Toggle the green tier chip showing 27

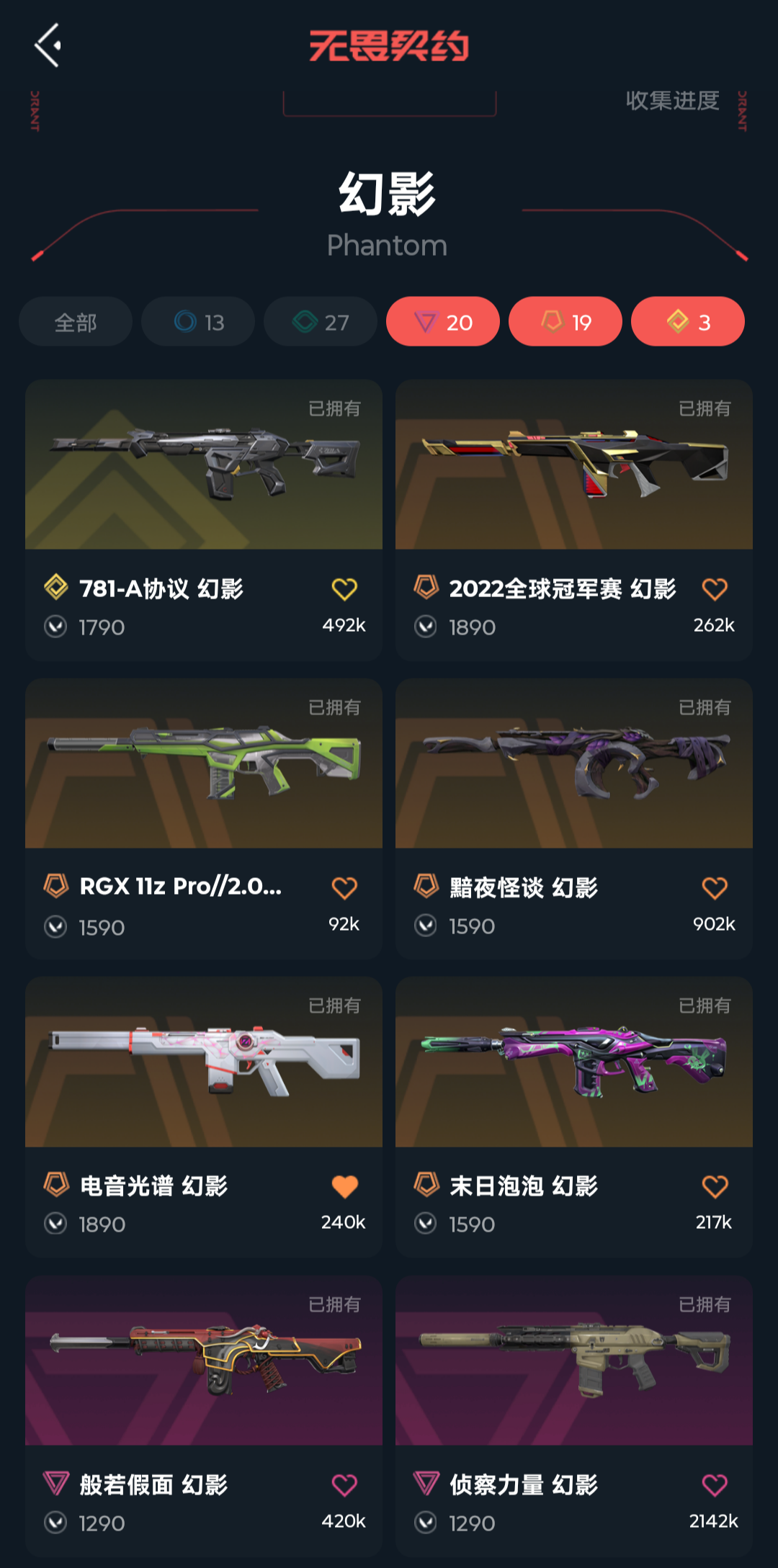pos(321,322)
